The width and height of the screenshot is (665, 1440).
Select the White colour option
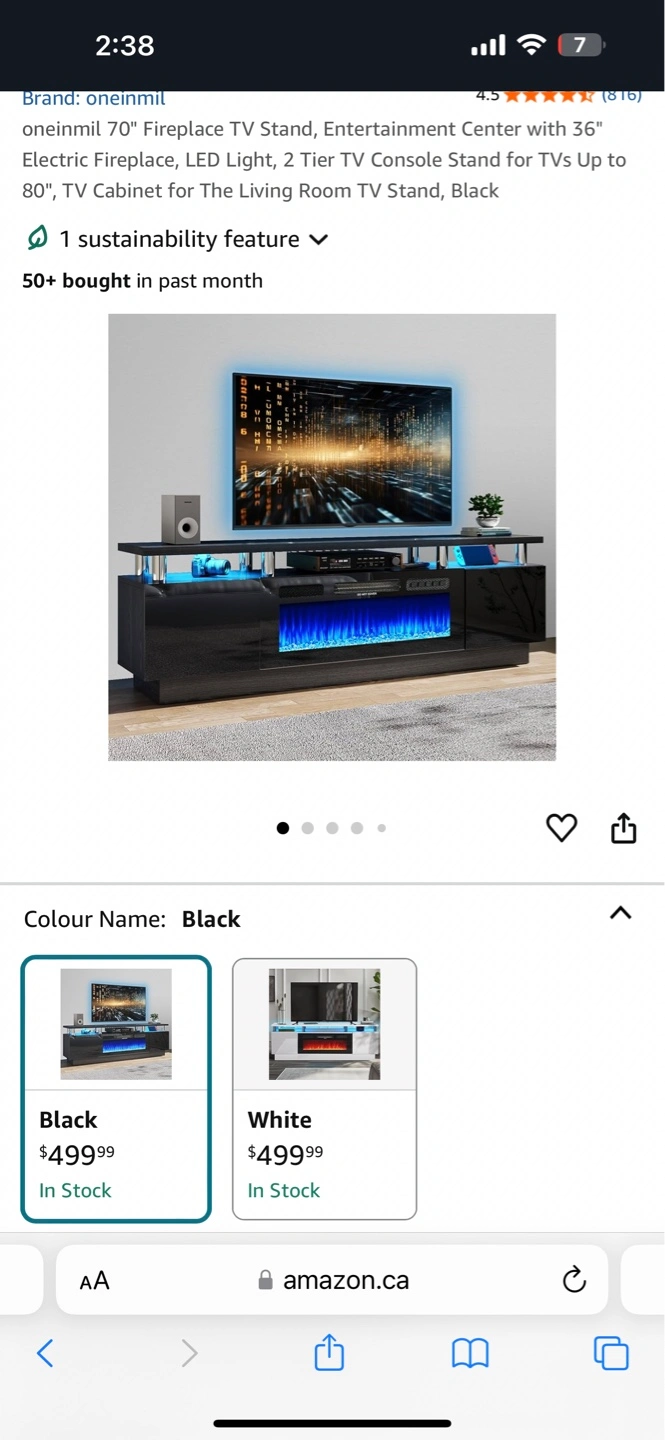click(x=324, y=1089)
